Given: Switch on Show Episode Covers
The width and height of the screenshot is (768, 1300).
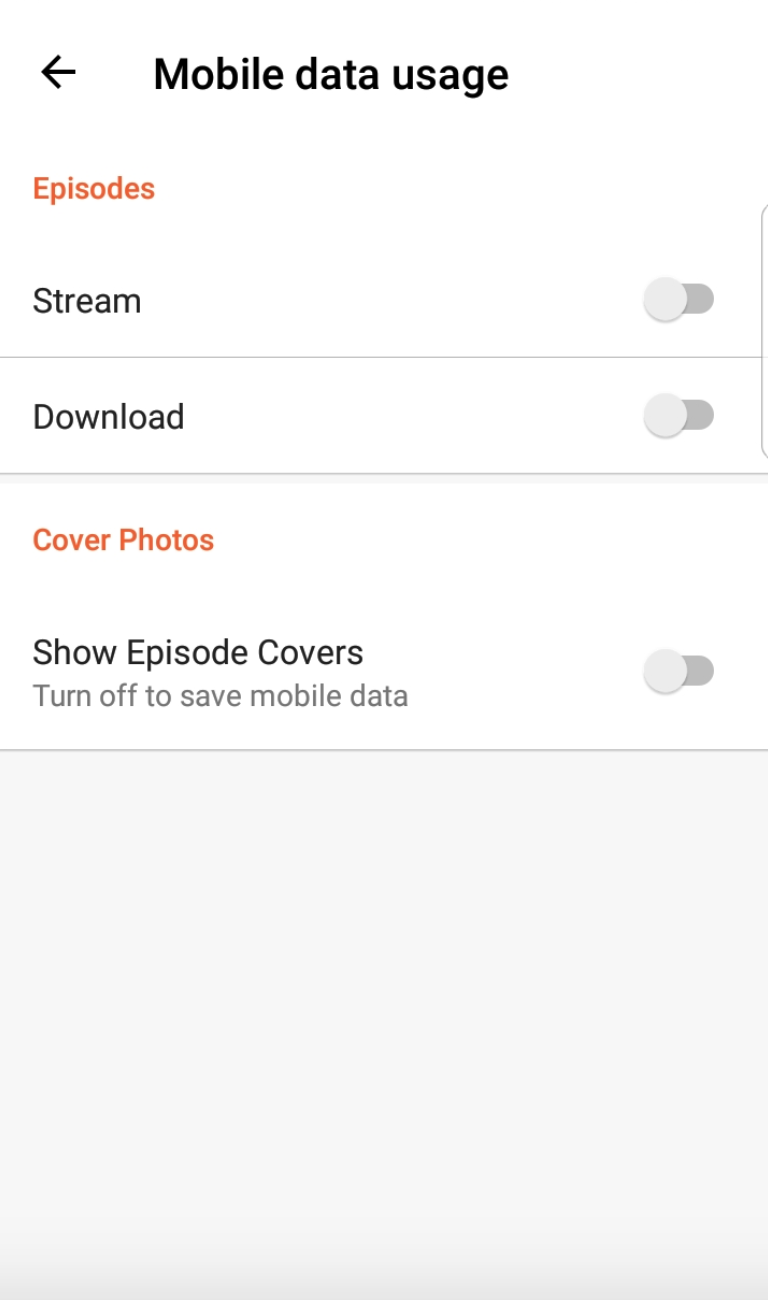Looking at the screenshot, I should pyautogui.click(x=679, y=671).
